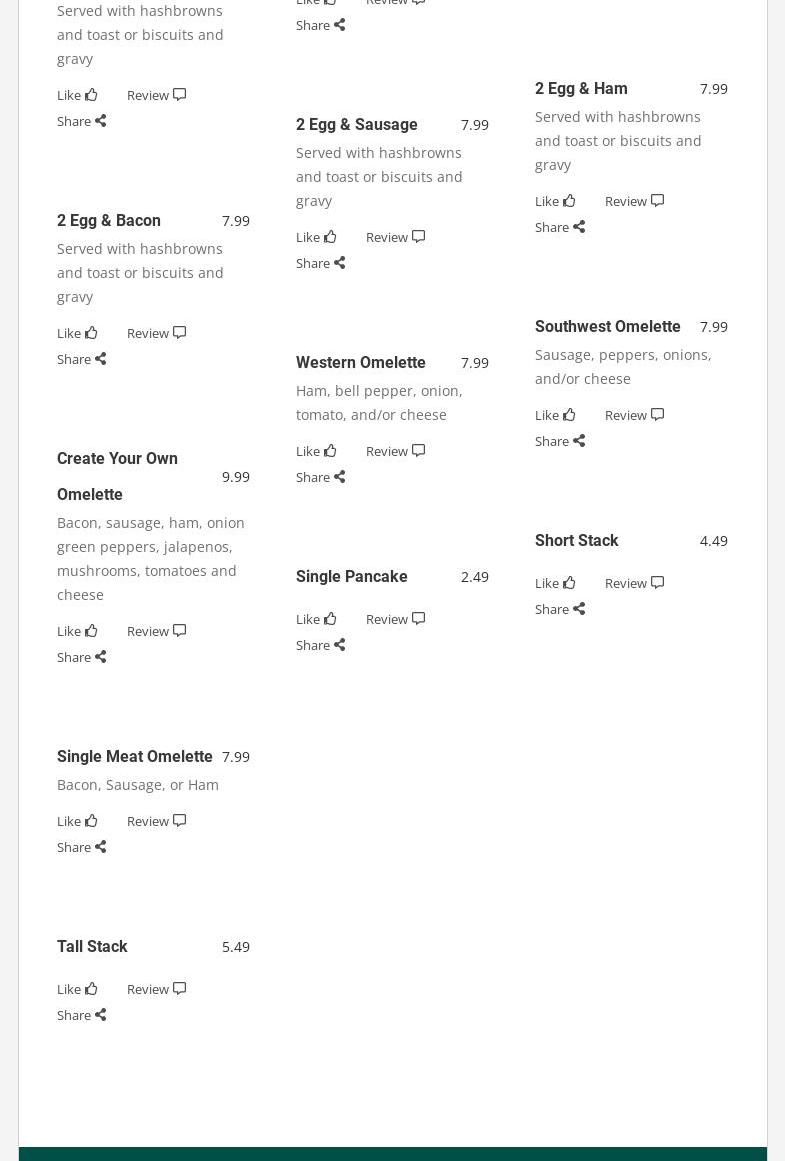Like the Single Pancake item

[316, 619]
